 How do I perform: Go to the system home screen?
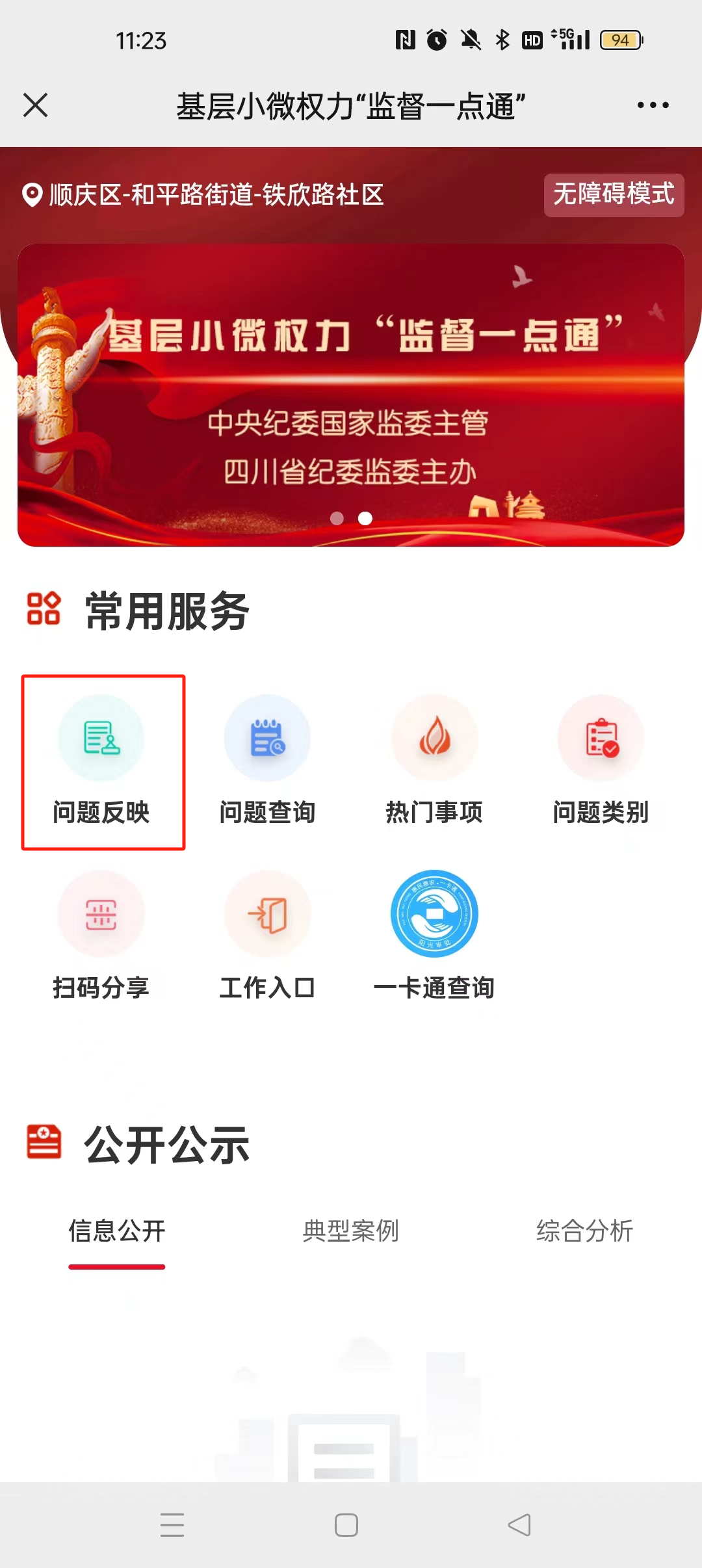point(346,1524)
